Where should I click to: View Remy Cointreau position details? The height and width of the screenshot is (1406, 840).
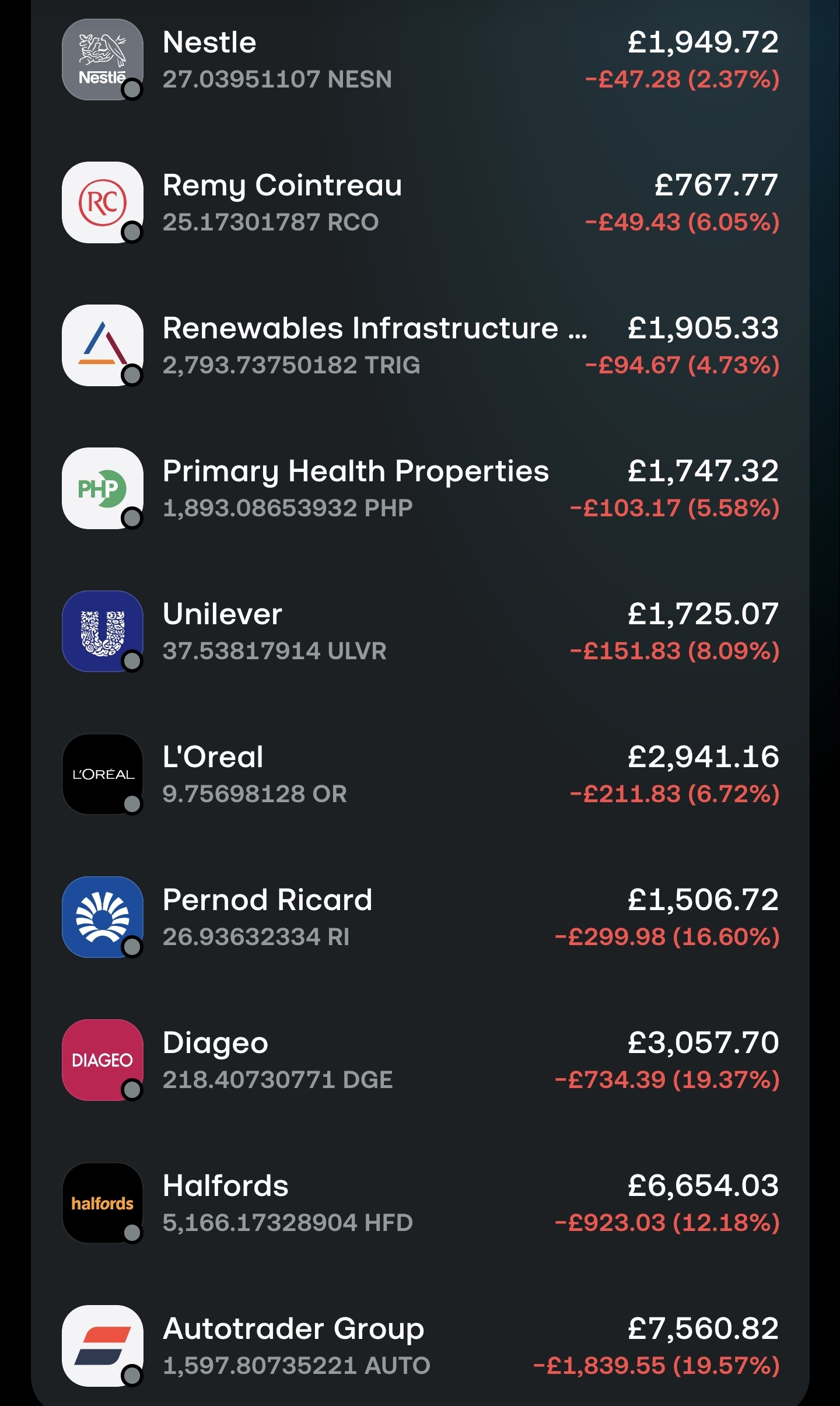coord(420,202)
